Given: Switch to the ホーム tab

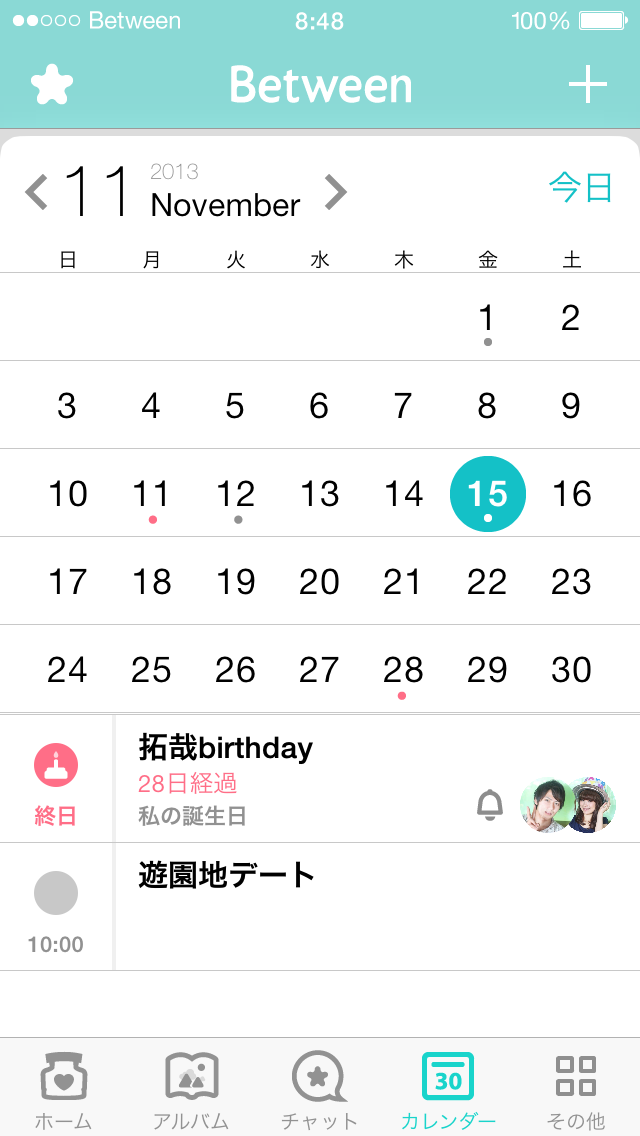Looking at the screenshot, I should (x=63, y=1089).
